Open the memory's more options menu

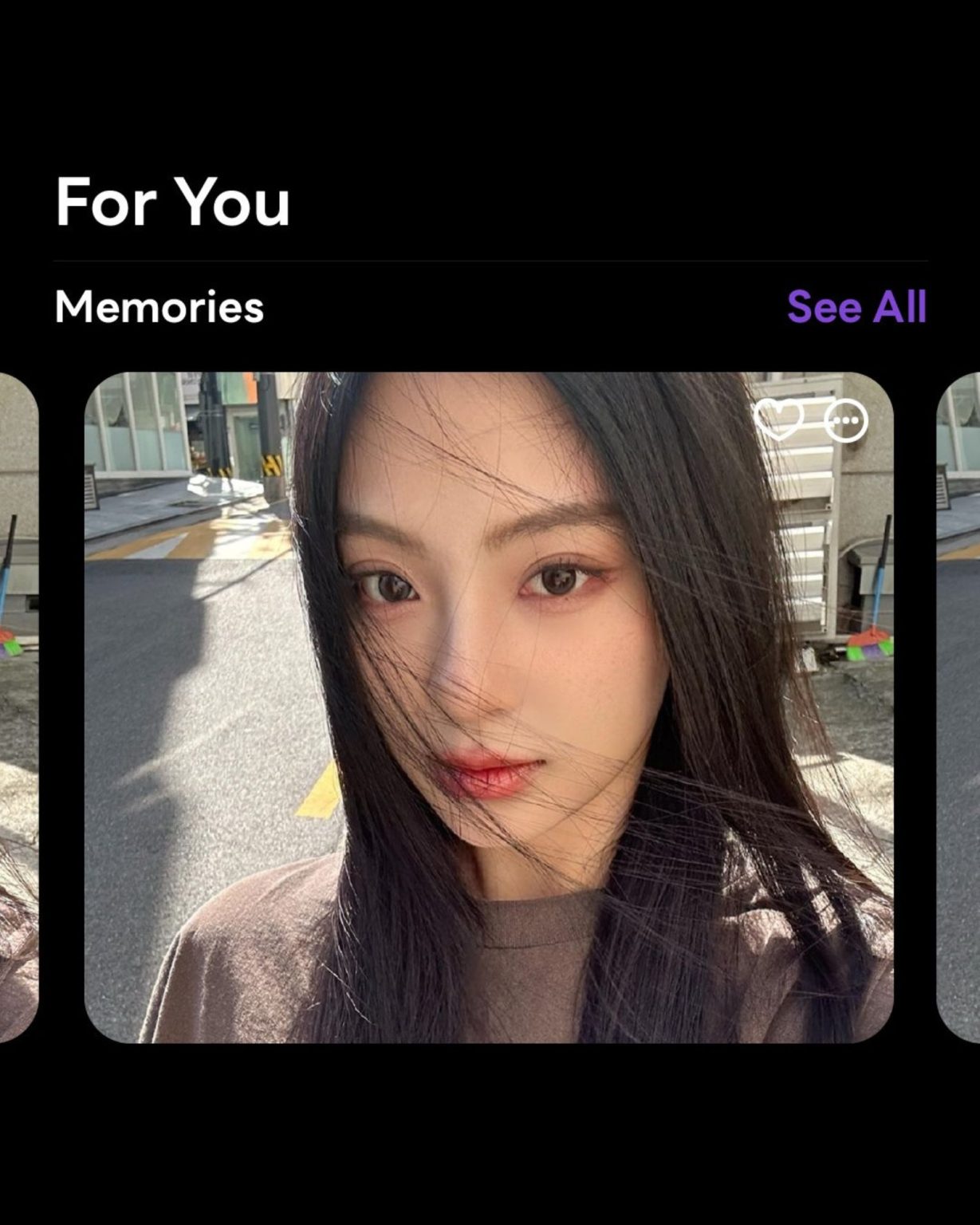tap(845, 420)
